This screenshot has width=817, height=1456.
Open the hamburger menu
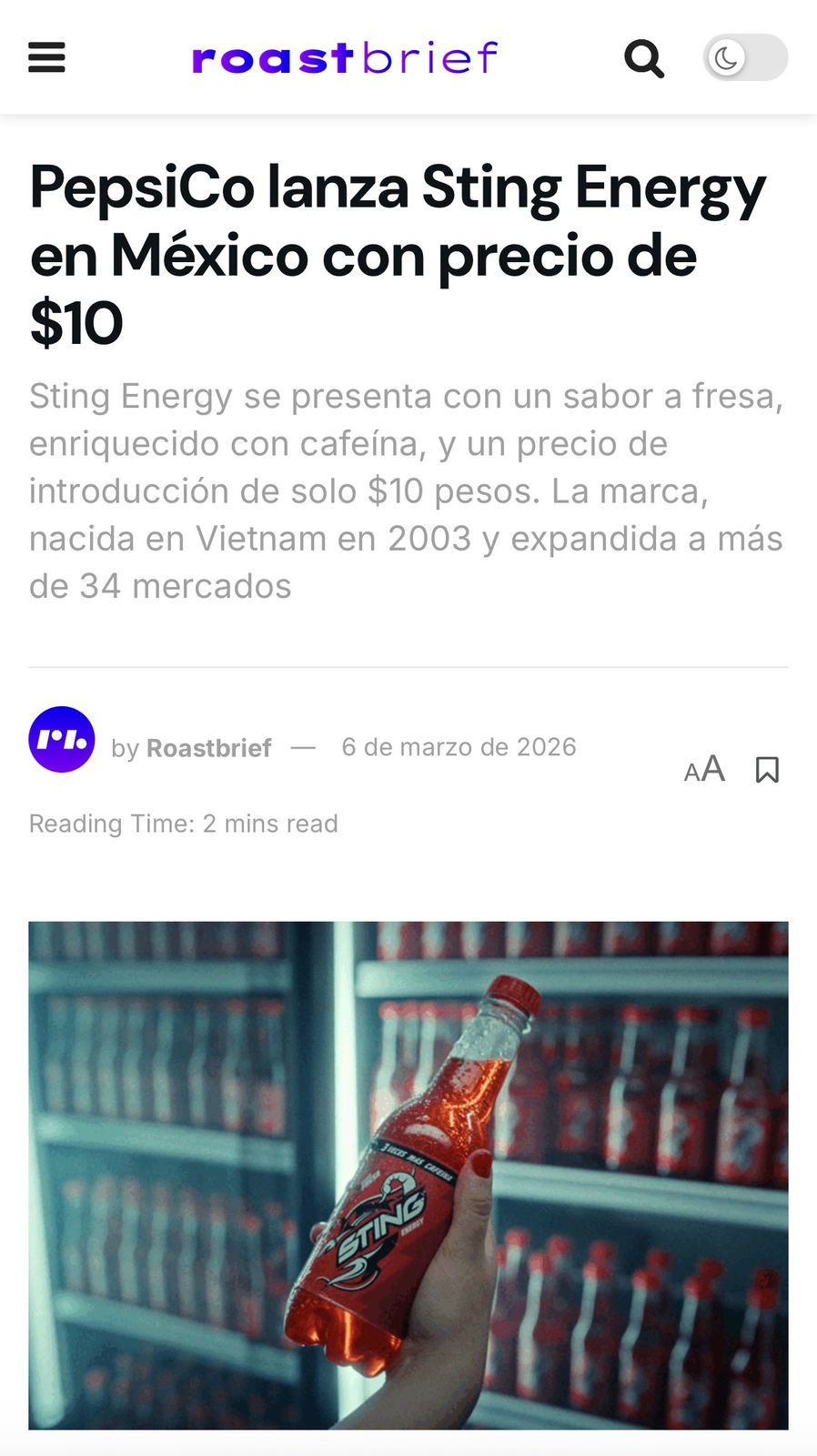tap(46, 57)
